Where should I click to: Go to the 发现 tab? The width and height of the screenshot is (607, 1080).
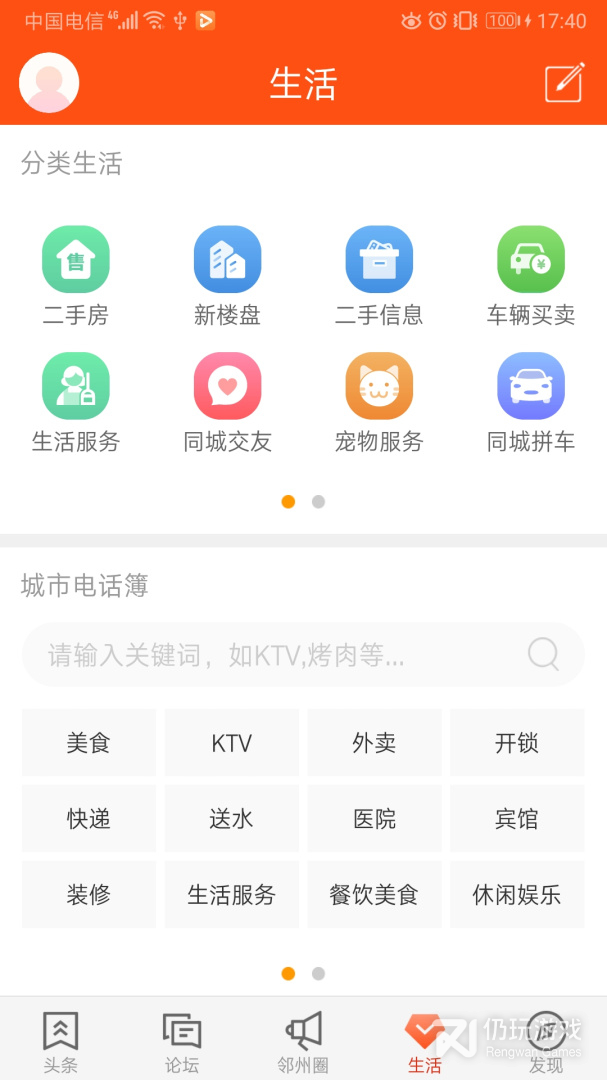546,1042
